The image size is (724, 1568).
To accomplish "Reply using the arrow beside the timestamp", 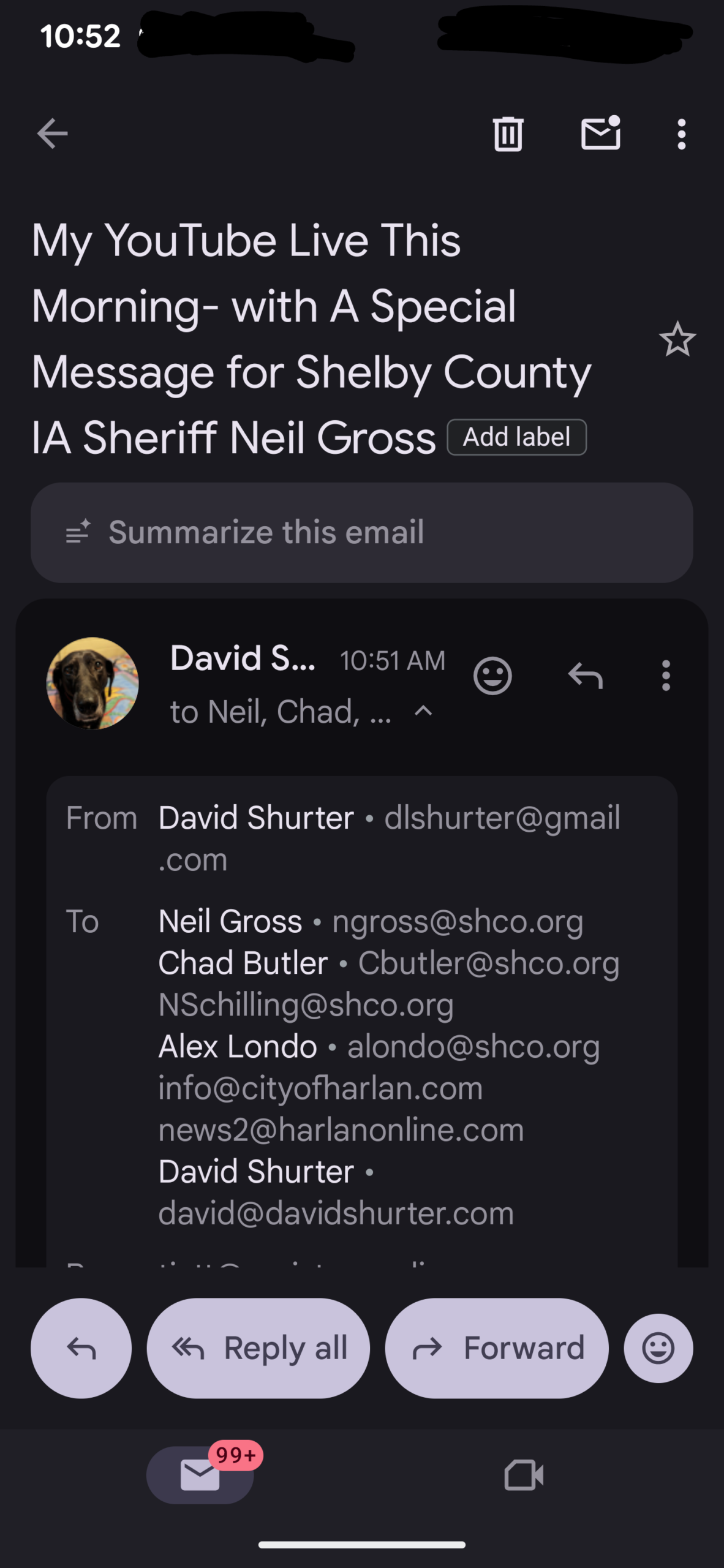I will pyautogui.click(x=586, y=676).
